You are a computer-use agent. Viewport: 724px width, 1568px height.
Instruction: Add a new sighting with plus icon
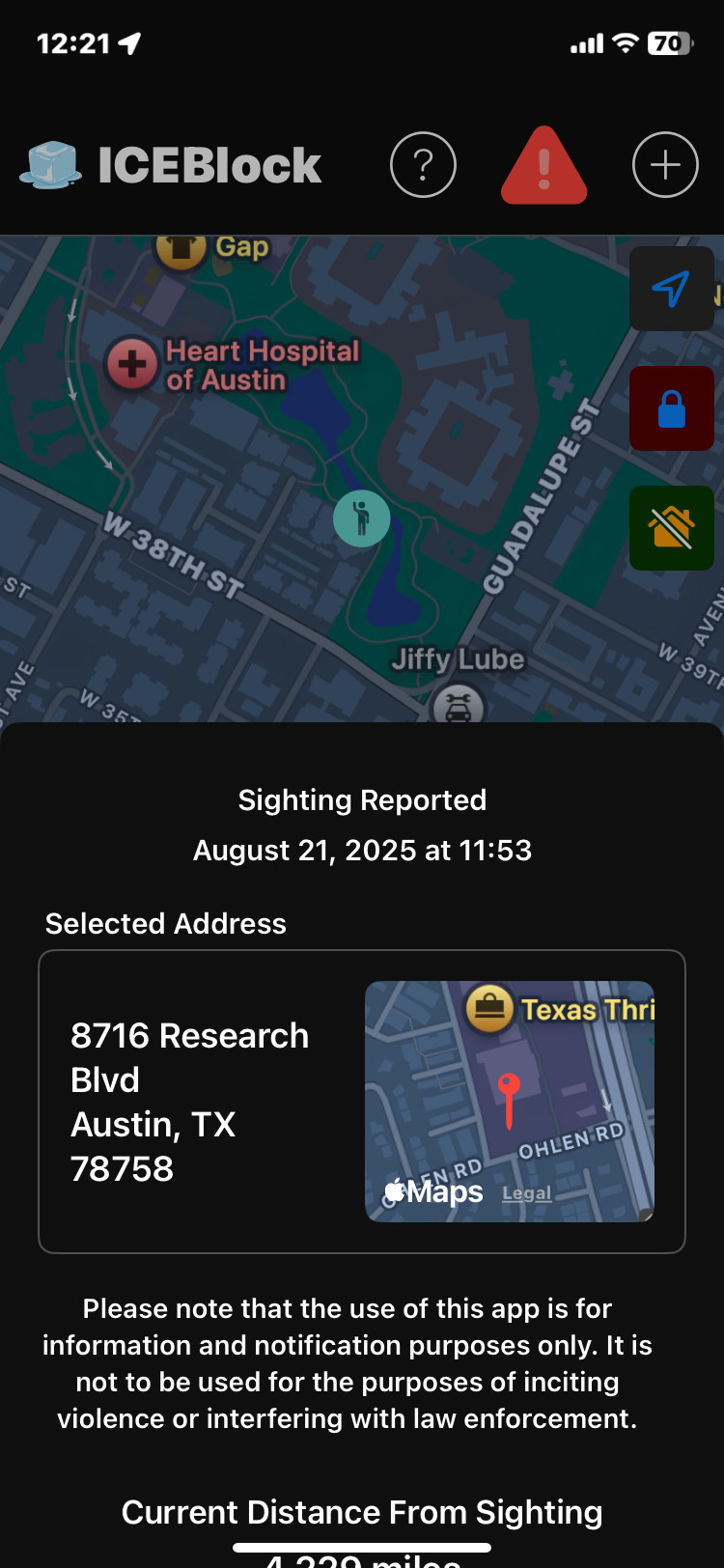pyautogui.click(x=665, y=165)
